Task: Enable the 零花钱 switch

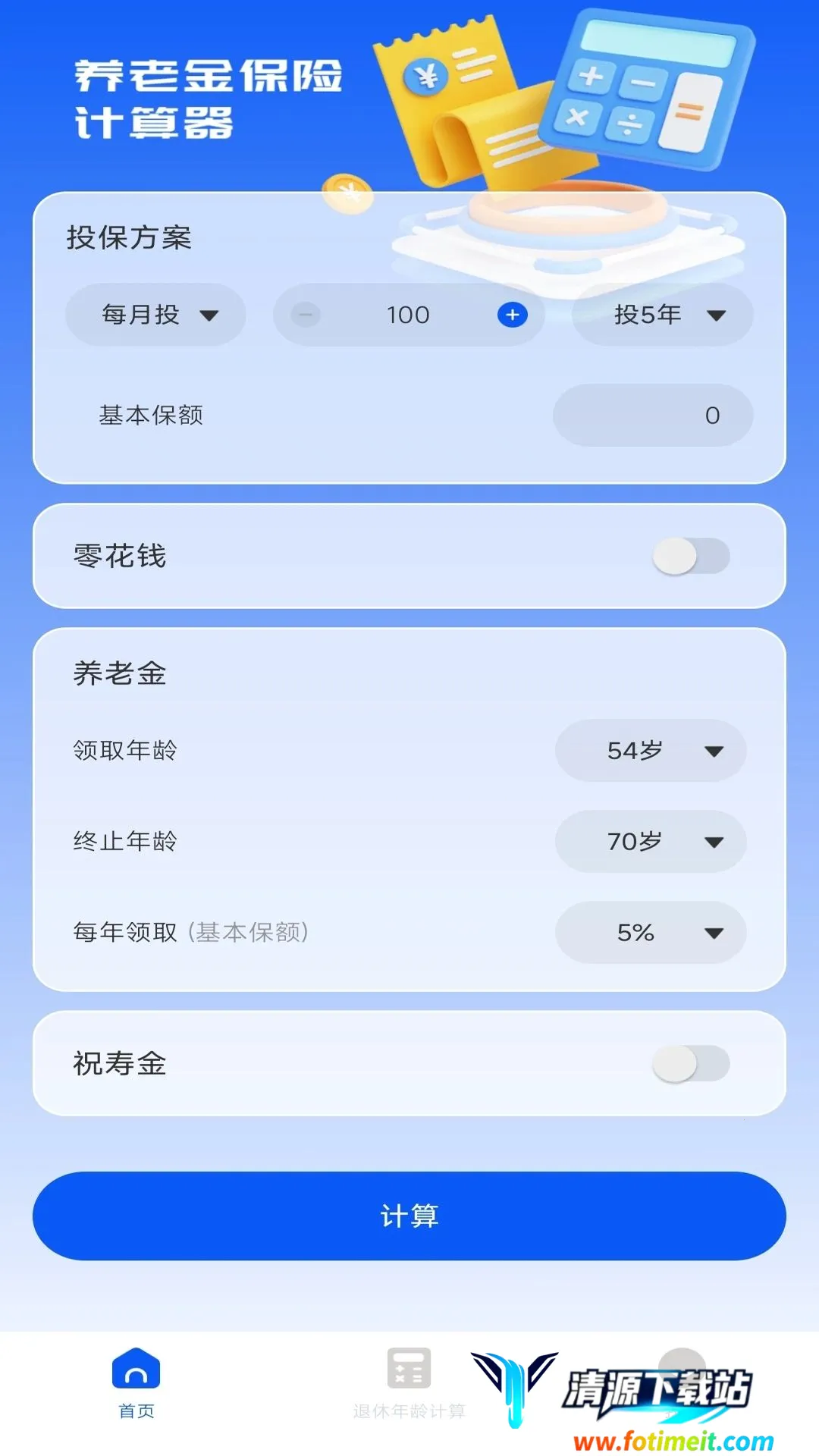Action: tap(691, 557)
